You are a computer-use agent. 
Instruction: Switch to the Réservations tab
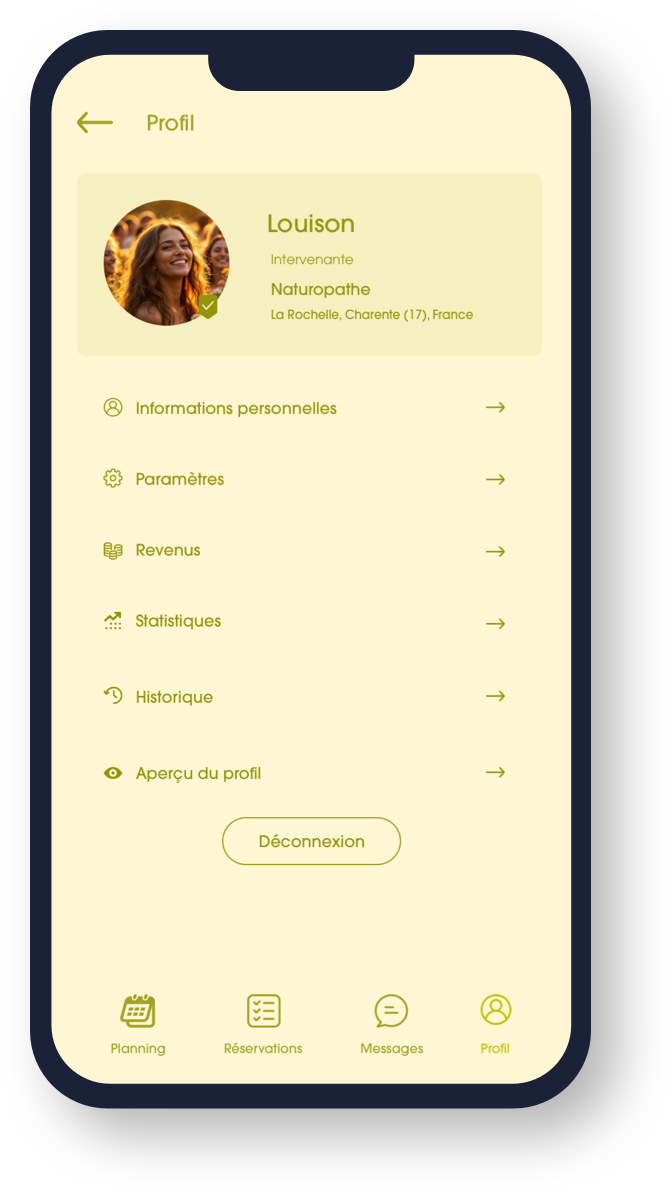click(263, 1024)
